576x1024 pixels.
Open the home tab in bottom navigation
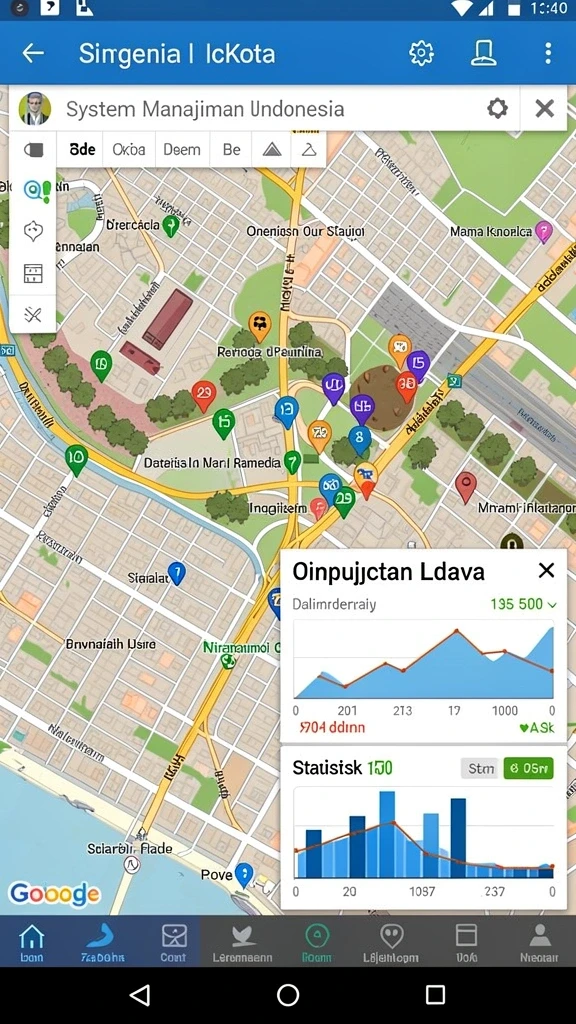pyautogui.click(x=31, y=943)
